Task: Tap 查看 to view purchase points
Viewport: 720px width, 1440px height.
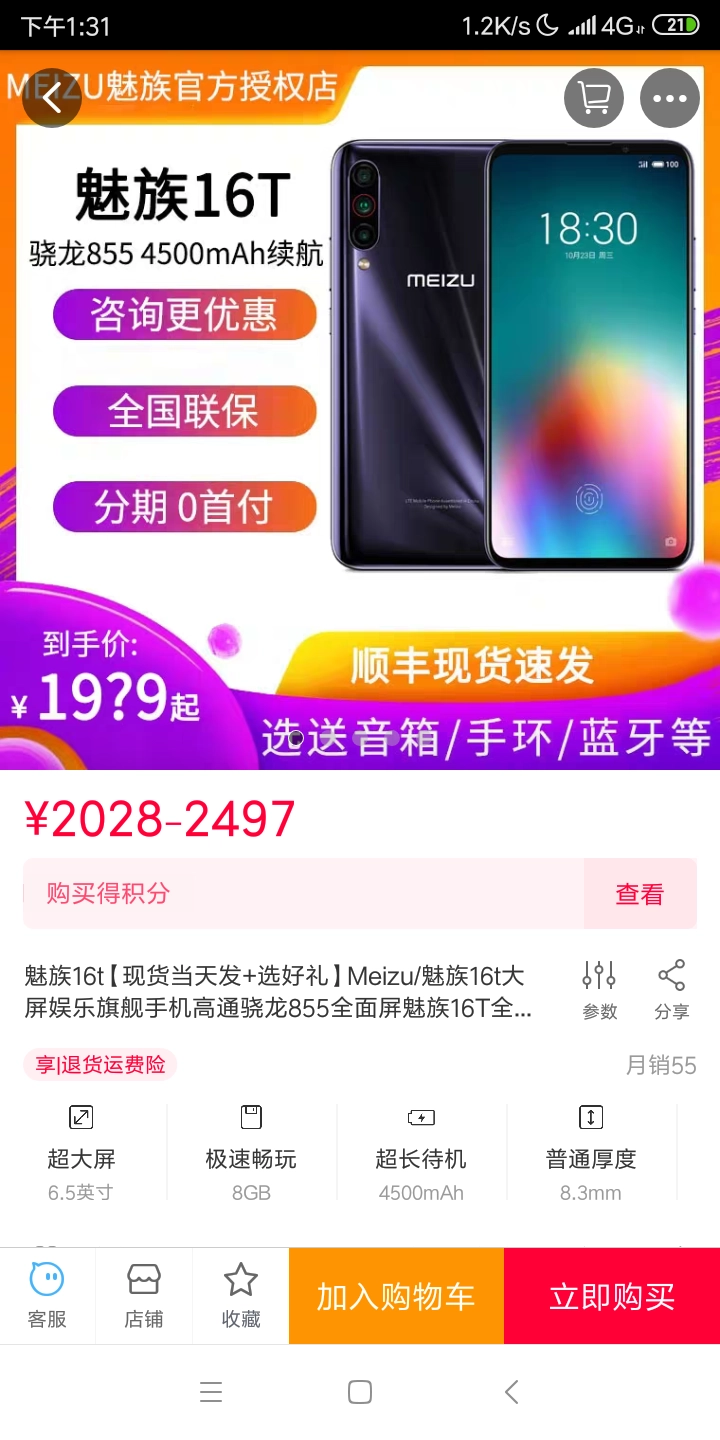Action: 640,894
